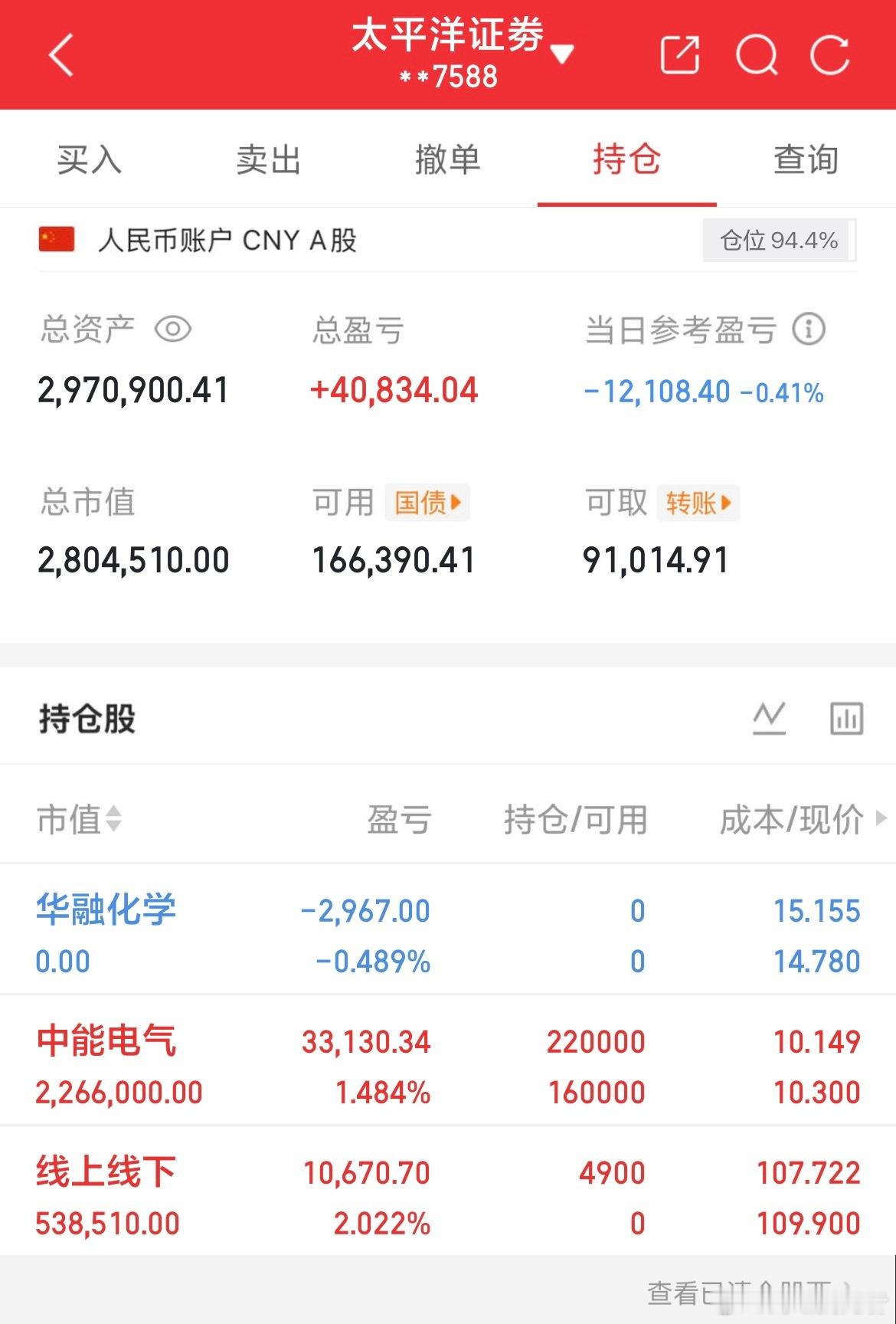Open the line chart view for 持仓股

pyautogui.click(x=770, y=716)
